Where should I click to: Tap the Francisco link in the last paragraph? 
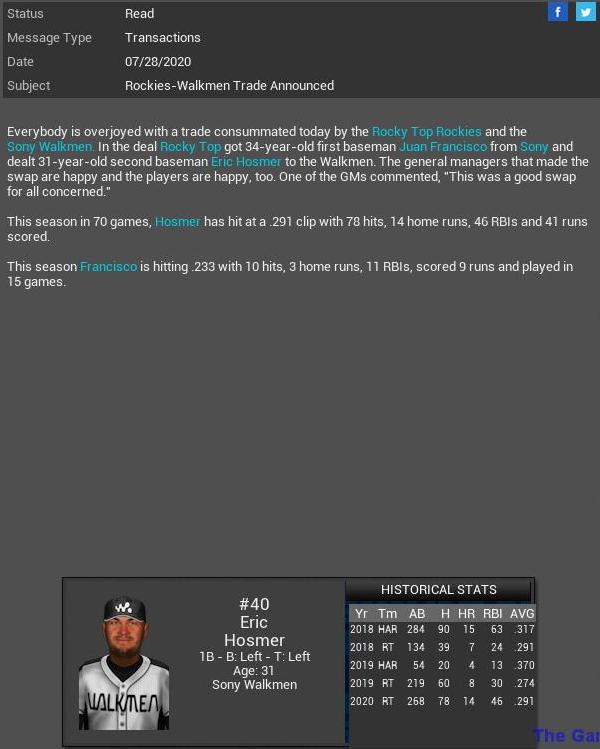point(108,267)
